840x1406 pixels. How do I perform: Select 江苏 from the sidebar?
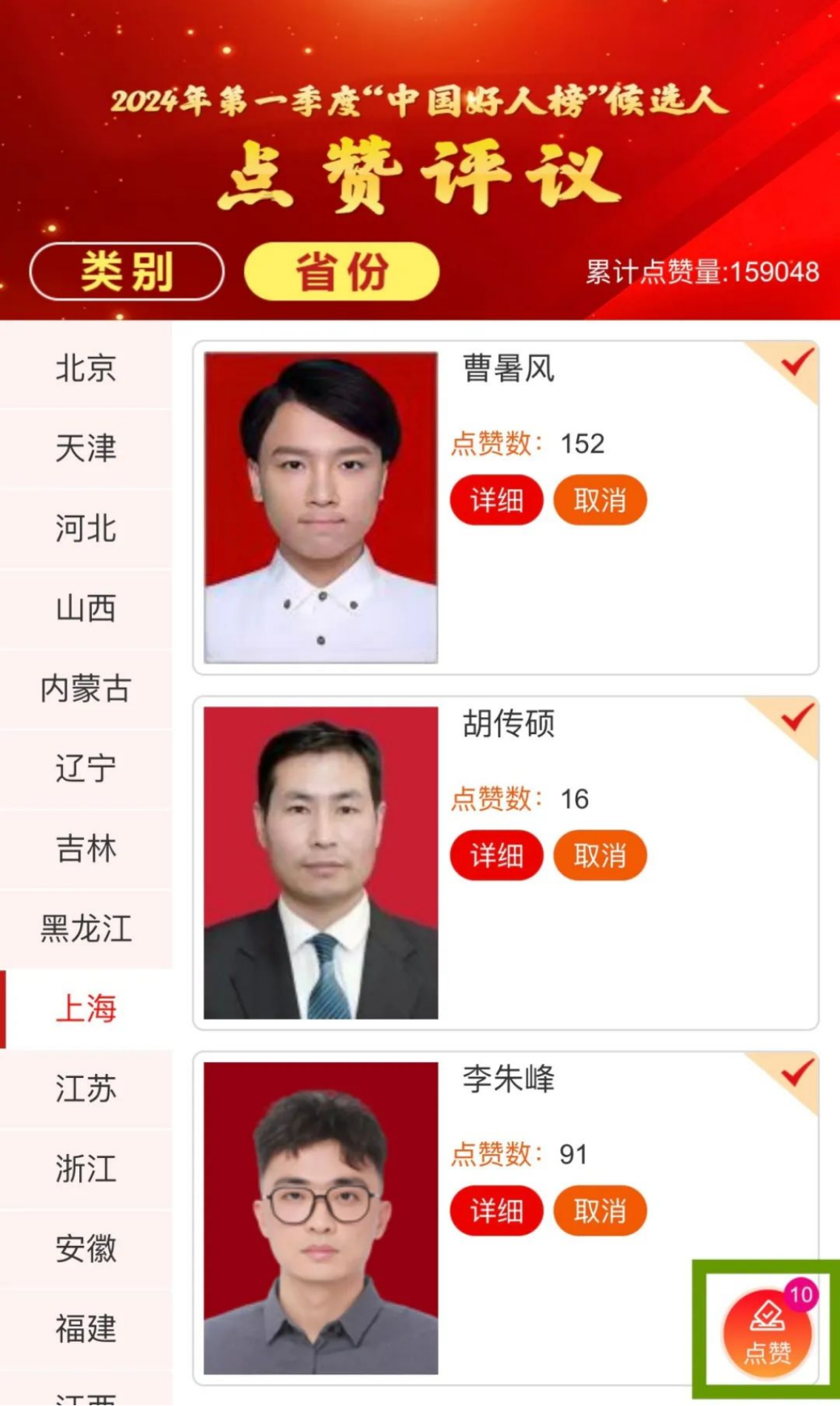point(86,1088)
